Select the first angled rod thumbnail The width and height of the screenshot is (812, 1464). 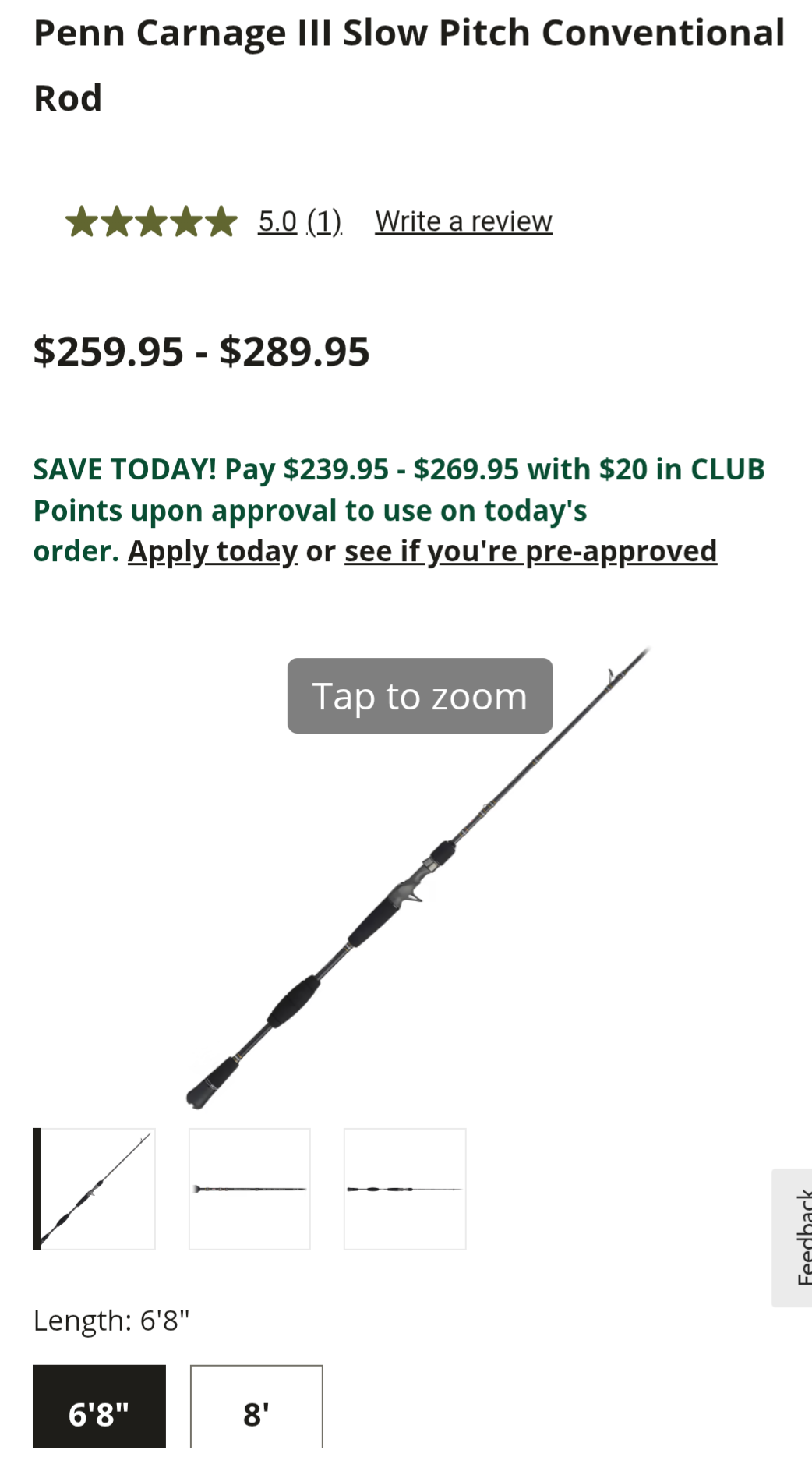95,1189
